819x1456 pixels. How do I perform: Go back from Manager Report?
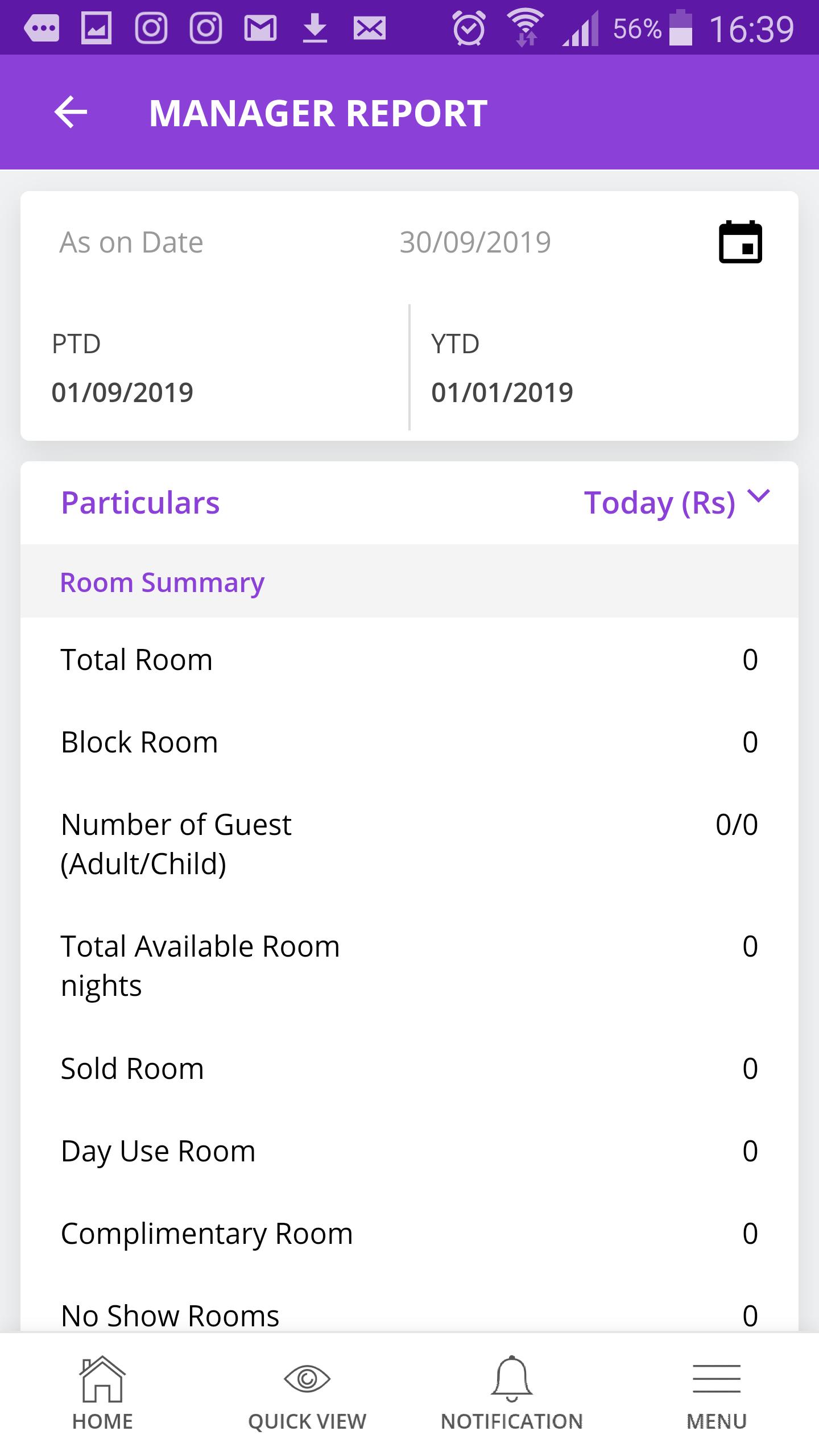(x=71, y=112)
